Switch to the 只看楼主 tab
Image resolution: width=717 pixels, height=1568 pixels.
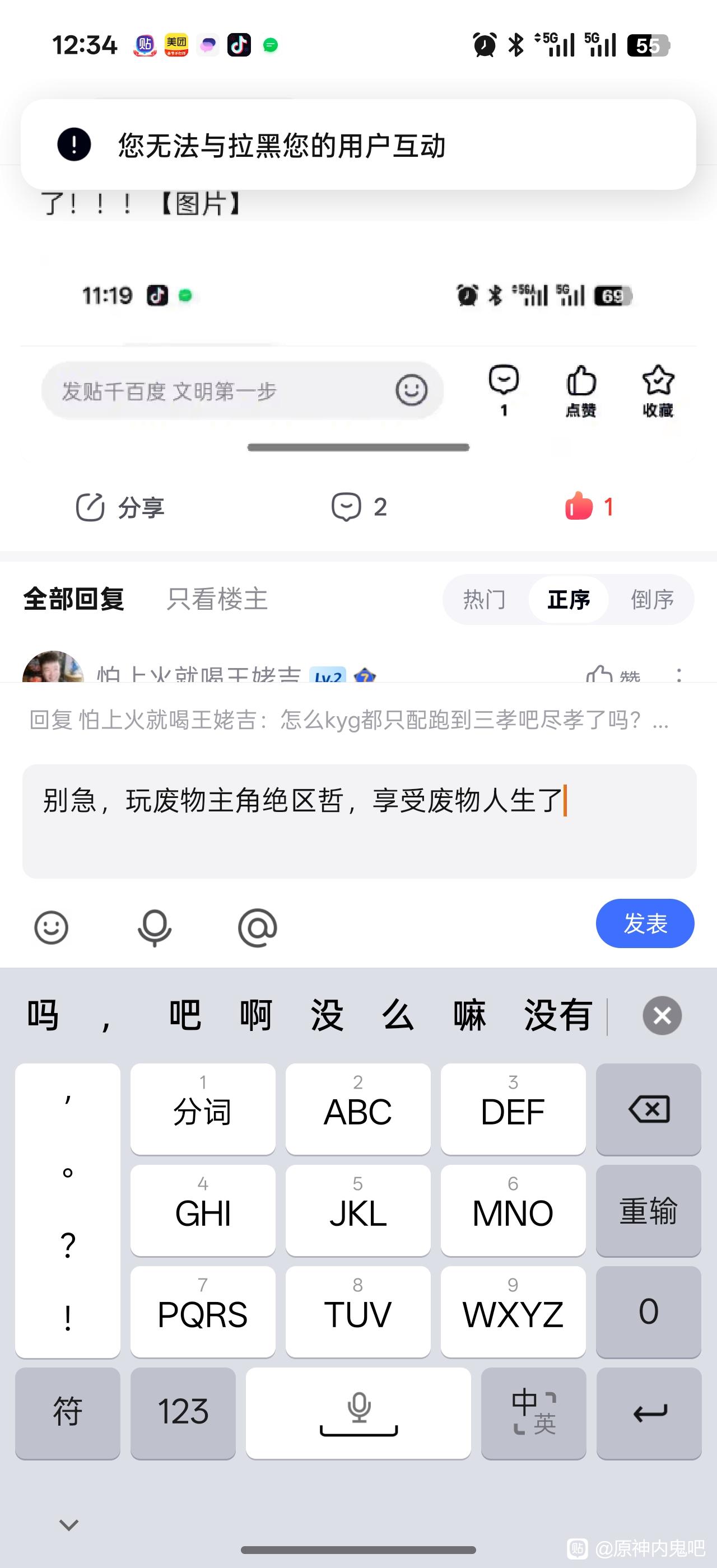(x=217, y=599)
